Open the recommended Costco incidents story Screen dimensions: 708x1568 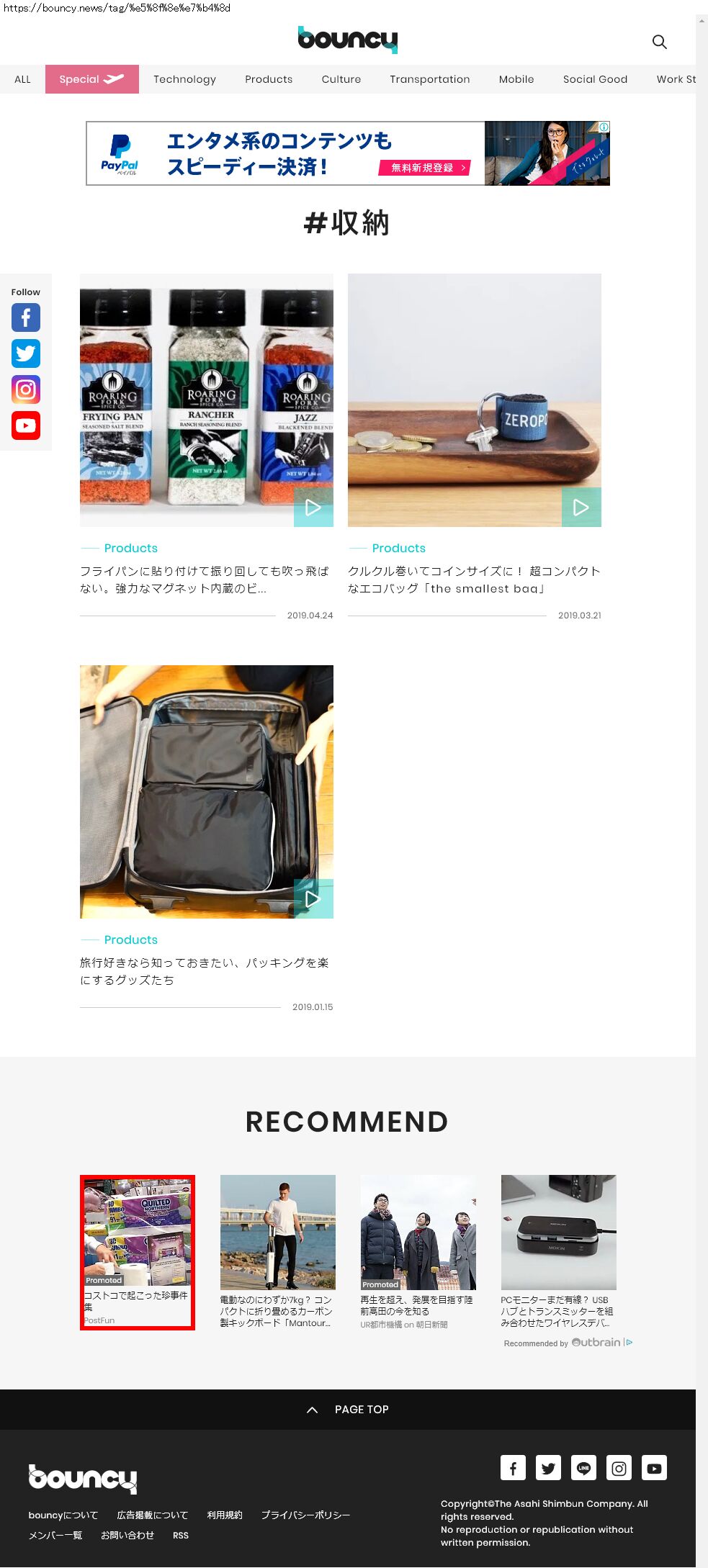click(x=138, y=1252)
